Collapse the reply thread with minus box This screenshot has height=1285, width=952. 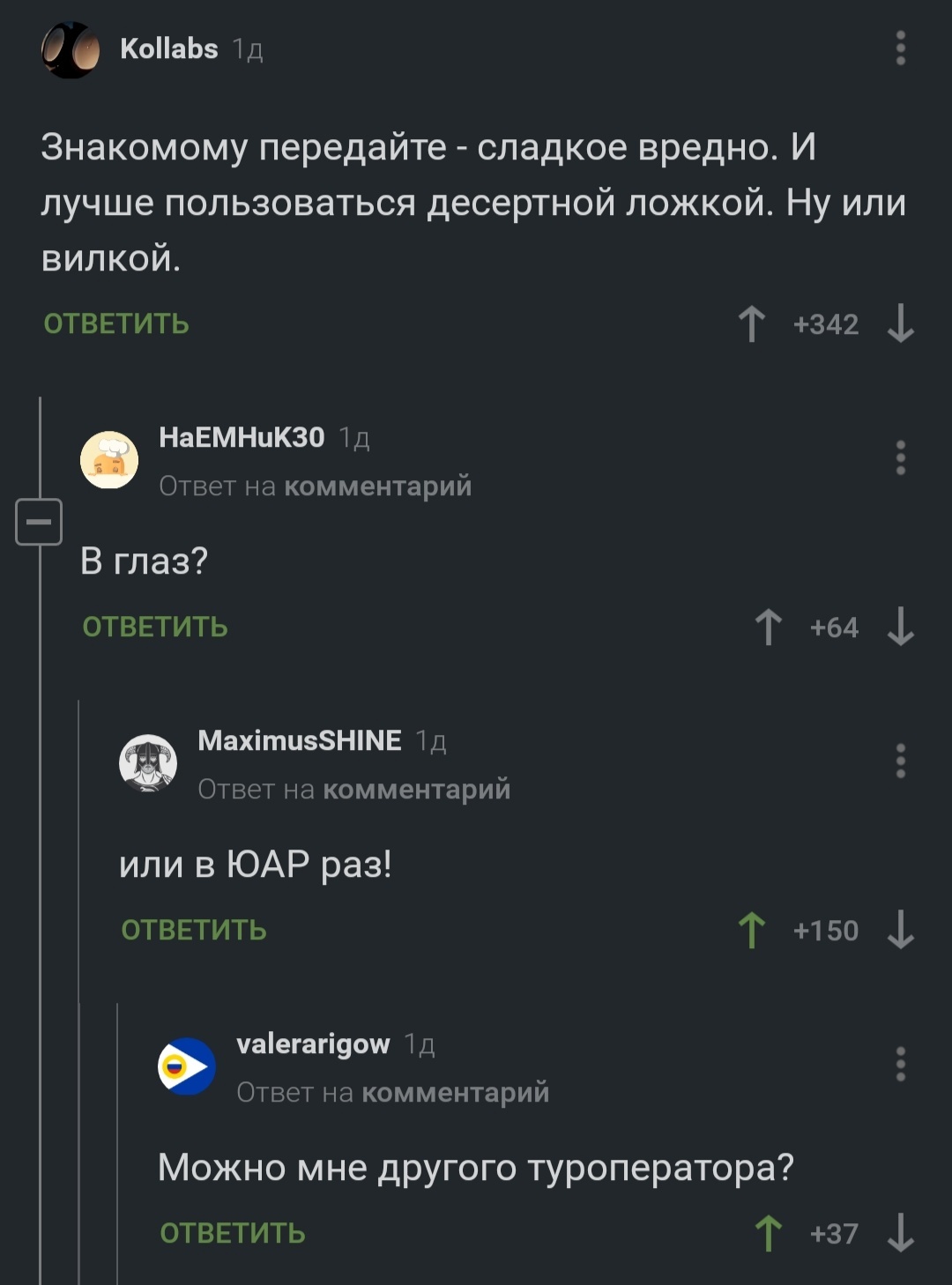point(40,522)
